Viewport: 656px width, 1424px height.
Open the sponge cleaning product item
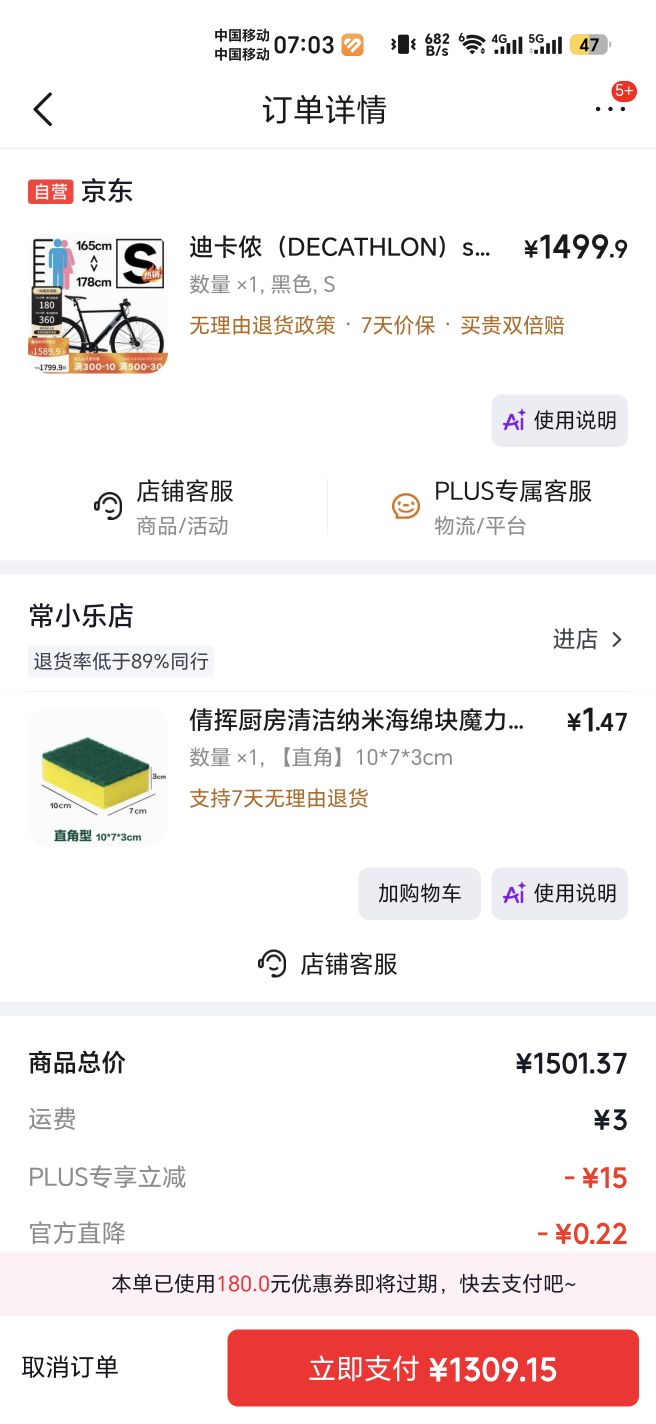(328, 776)
